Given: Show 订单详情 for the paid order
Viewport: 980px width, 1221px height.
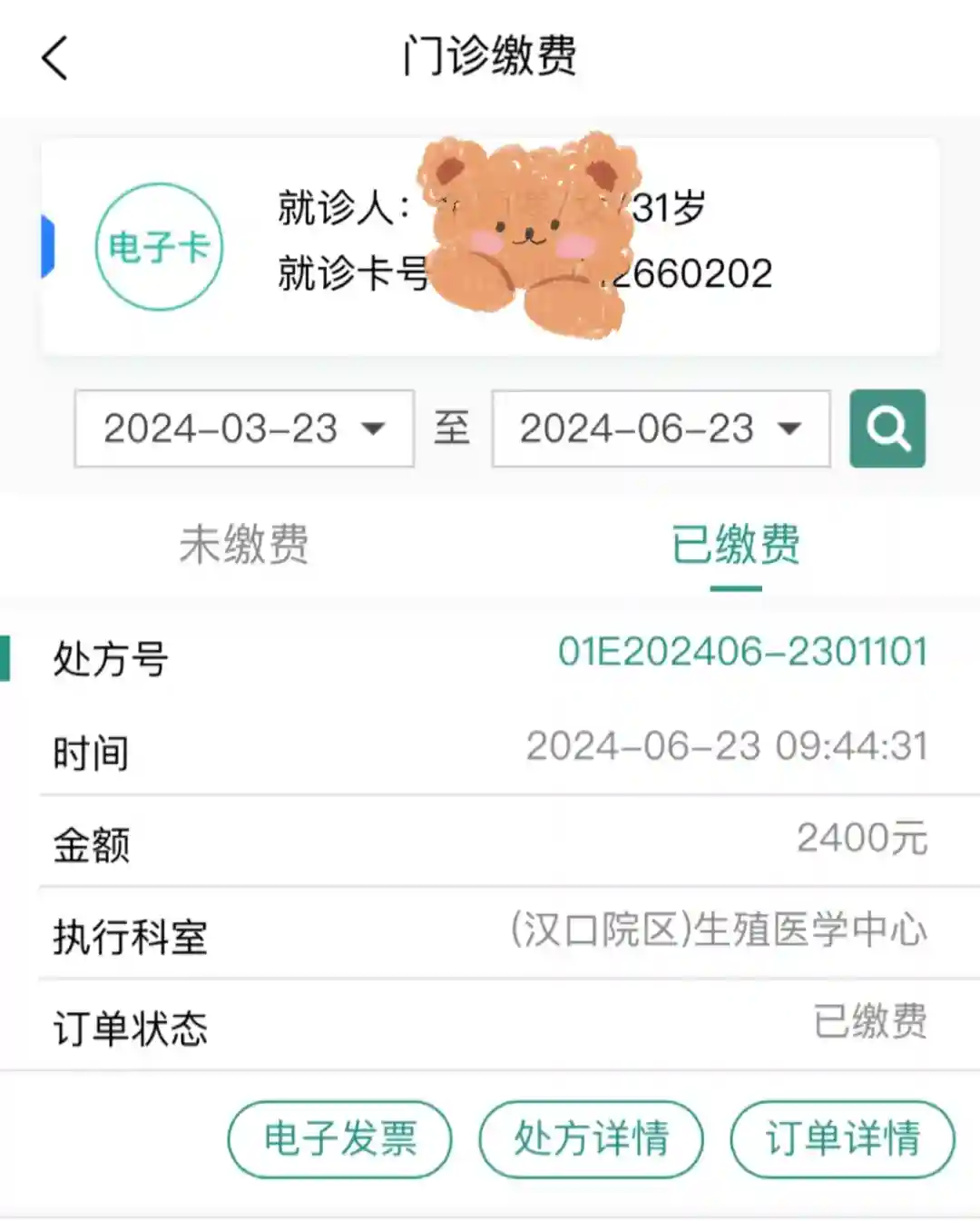Looking at the screenshot, I should (x=842, y=1138).
